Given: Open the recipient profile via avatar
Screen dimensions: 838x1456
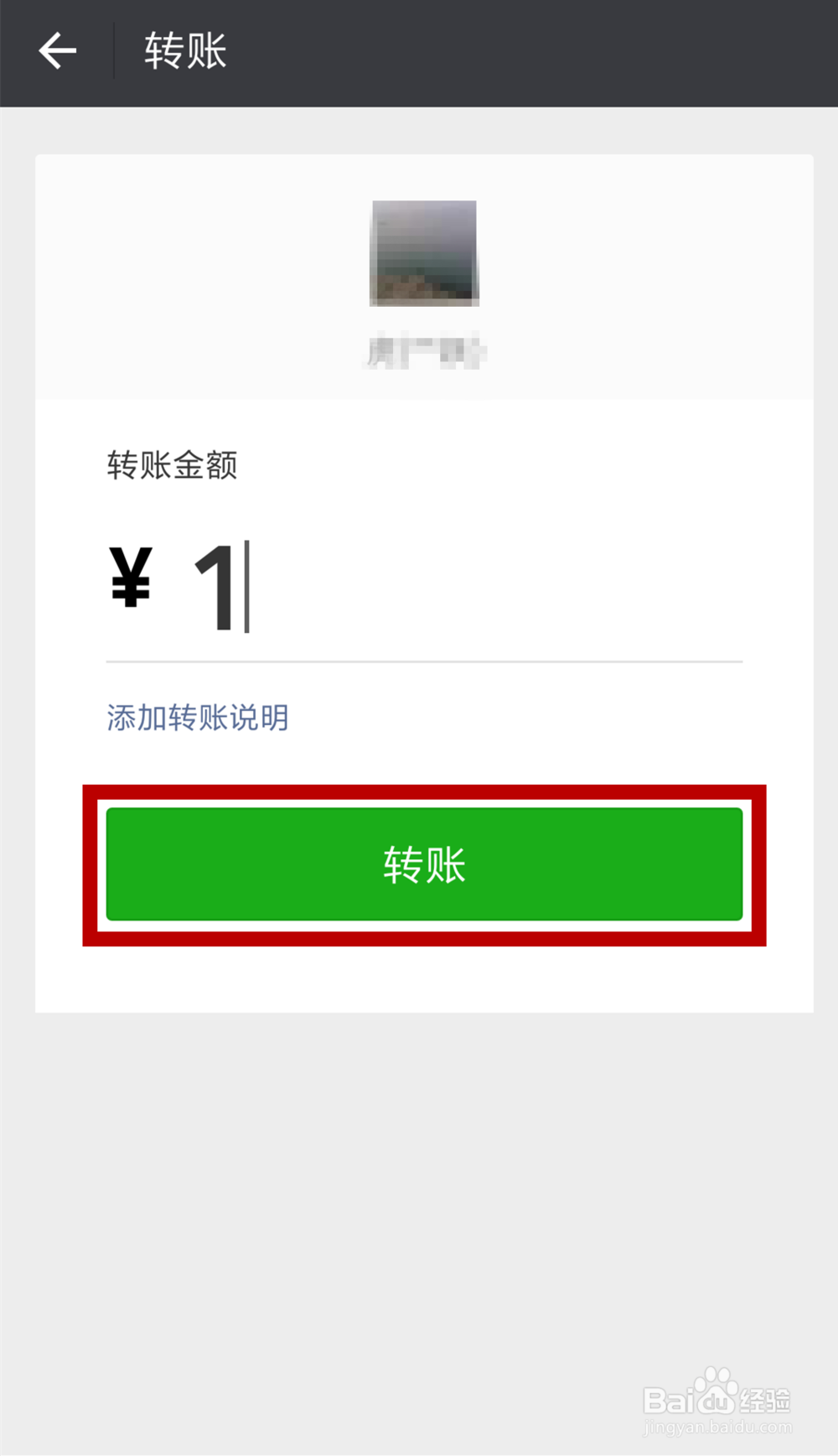Looking at the screenshot, I should pos(423,251).
